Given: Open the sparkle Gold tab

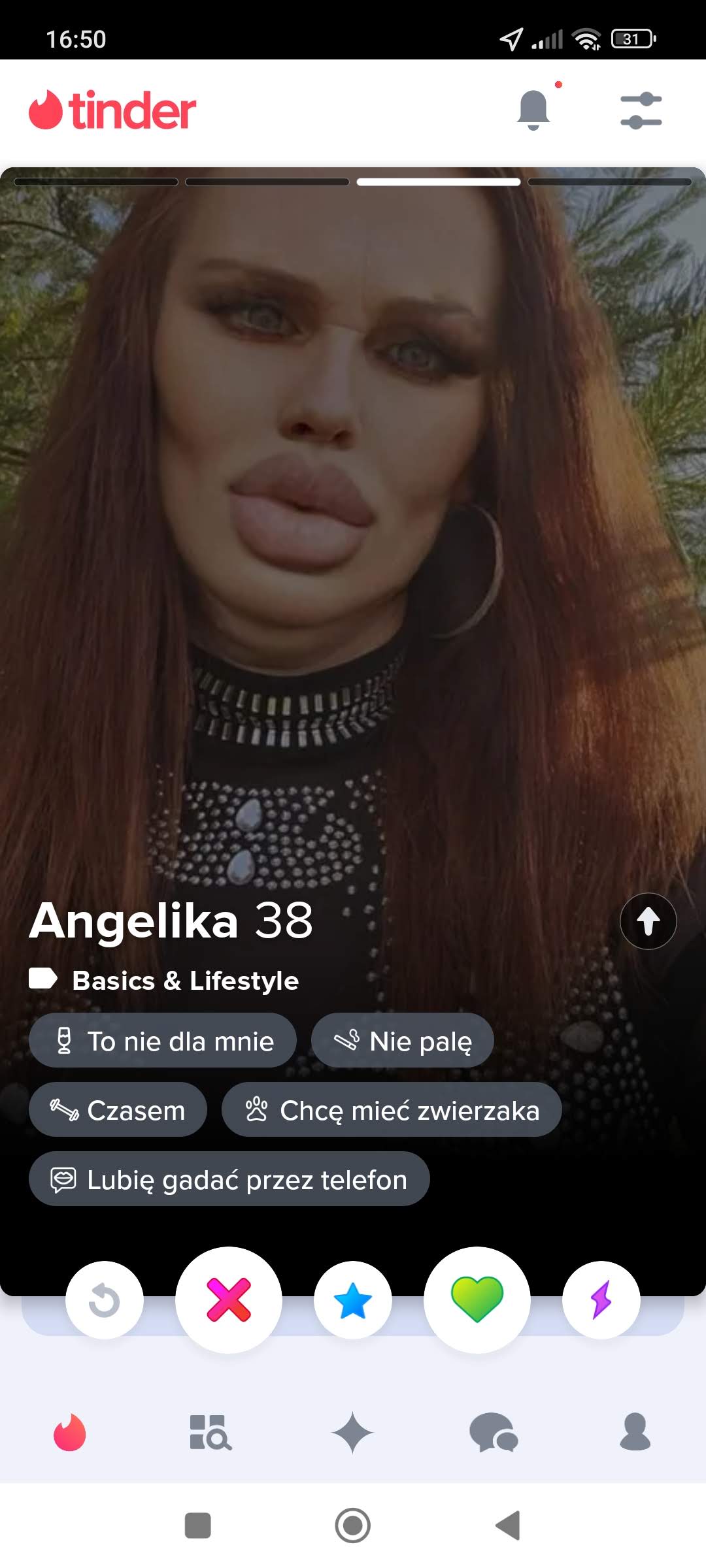Looking at the screenshot, I should [352, 1432].
